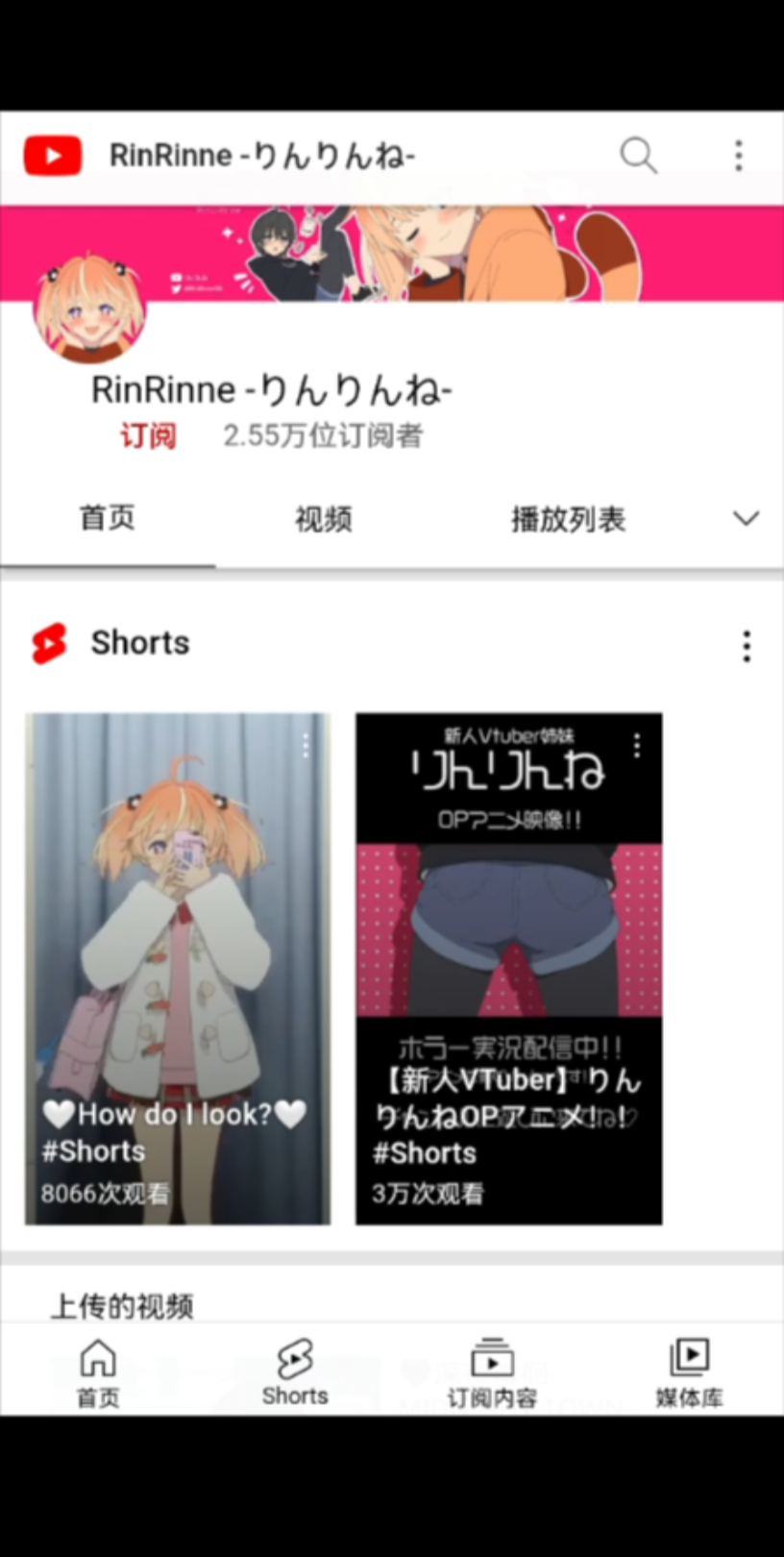Open the channel overflow menu
Screen dimensions: 784x1557
[738, 155]
